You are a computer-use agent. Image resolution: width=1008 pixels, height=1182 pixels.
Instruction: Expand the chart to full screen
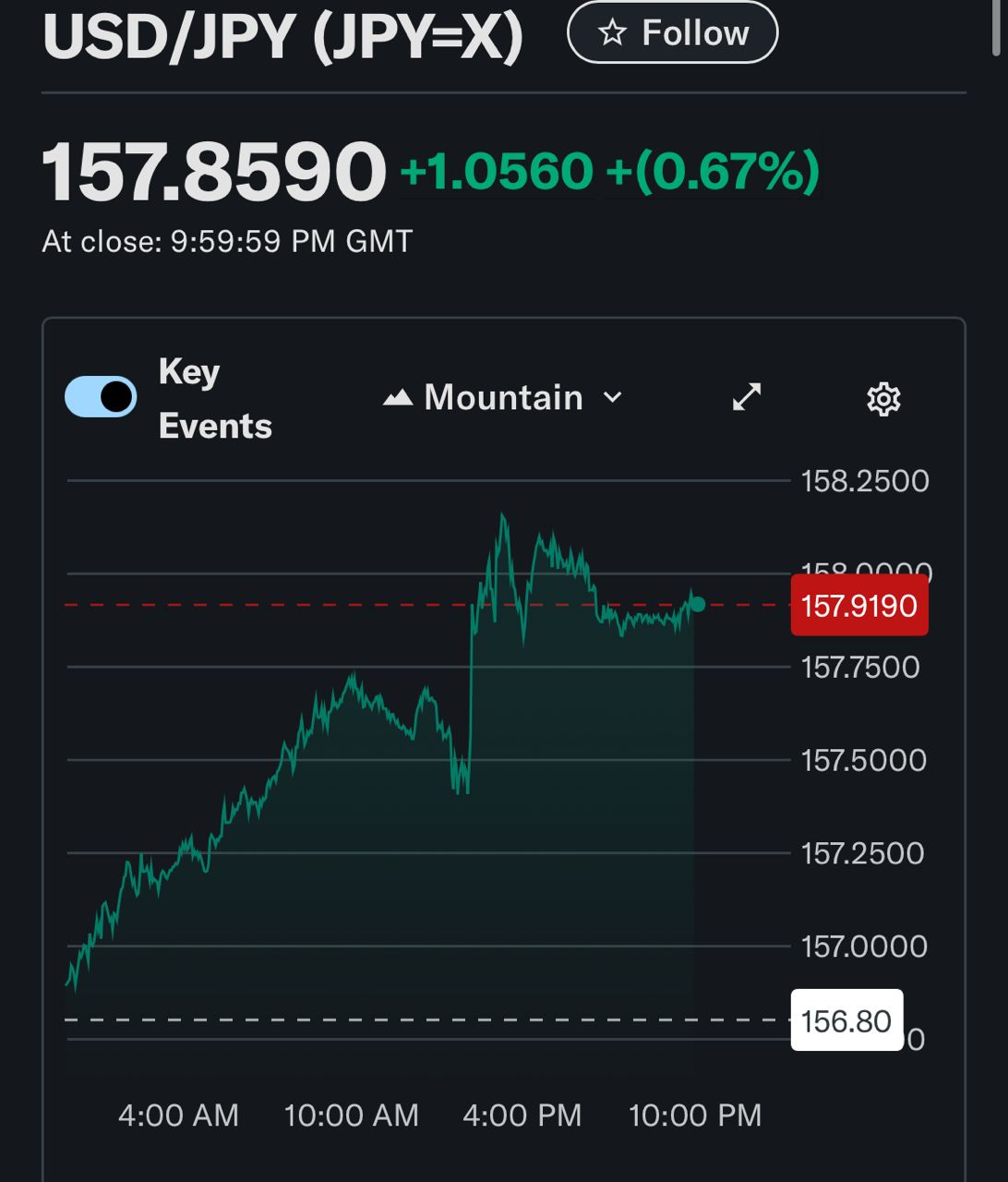tap(746, 397)
